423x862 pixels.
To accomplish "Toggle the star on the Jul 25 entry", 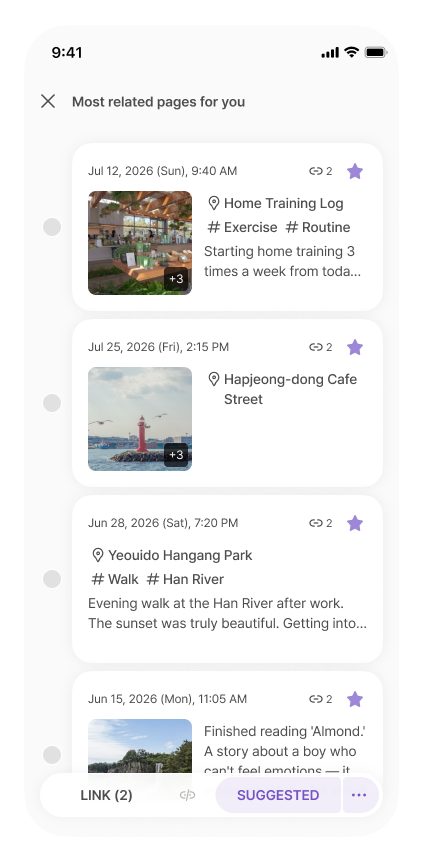I will [355, 347].
